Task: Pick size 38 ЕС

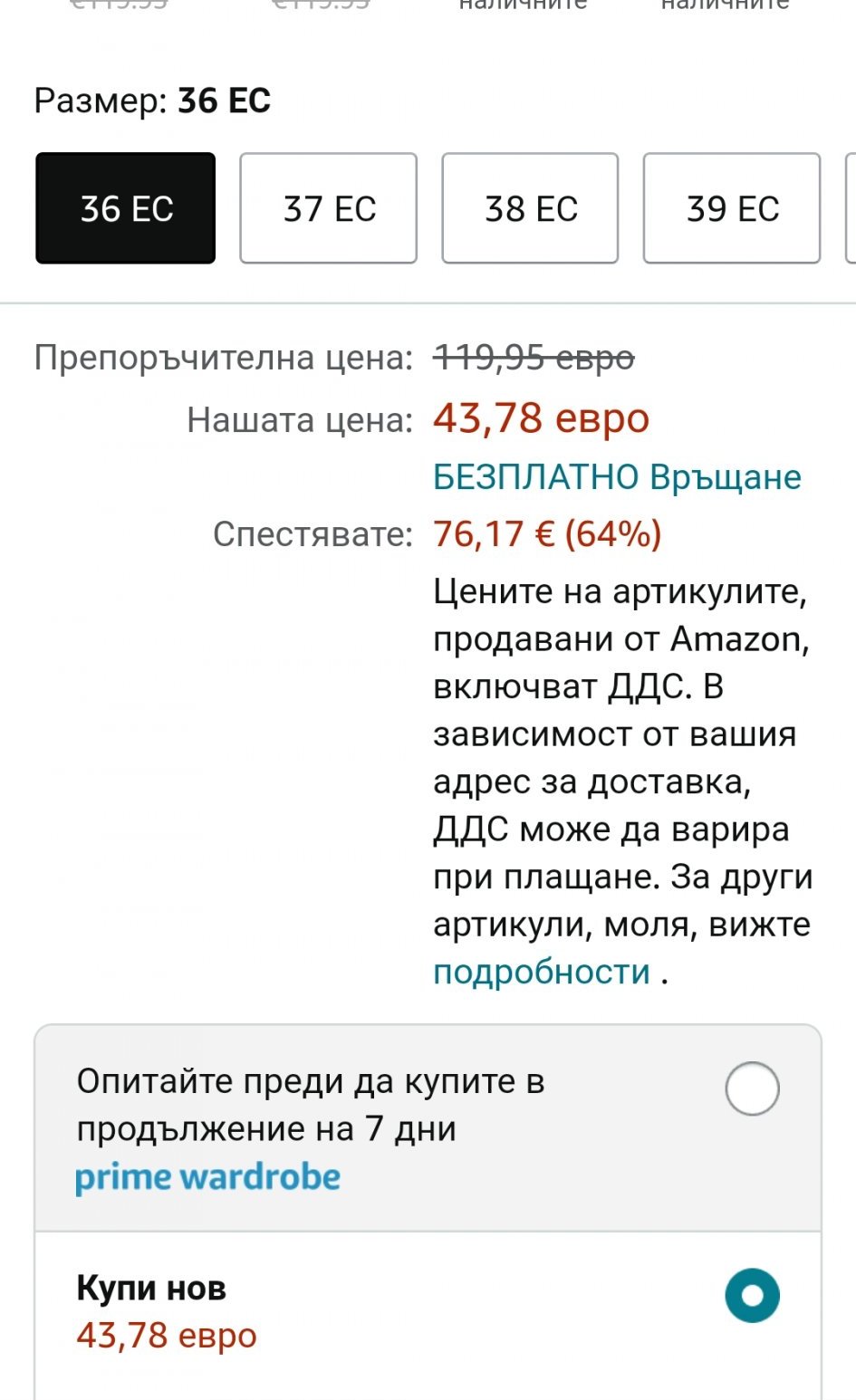Action: point(530,208)
